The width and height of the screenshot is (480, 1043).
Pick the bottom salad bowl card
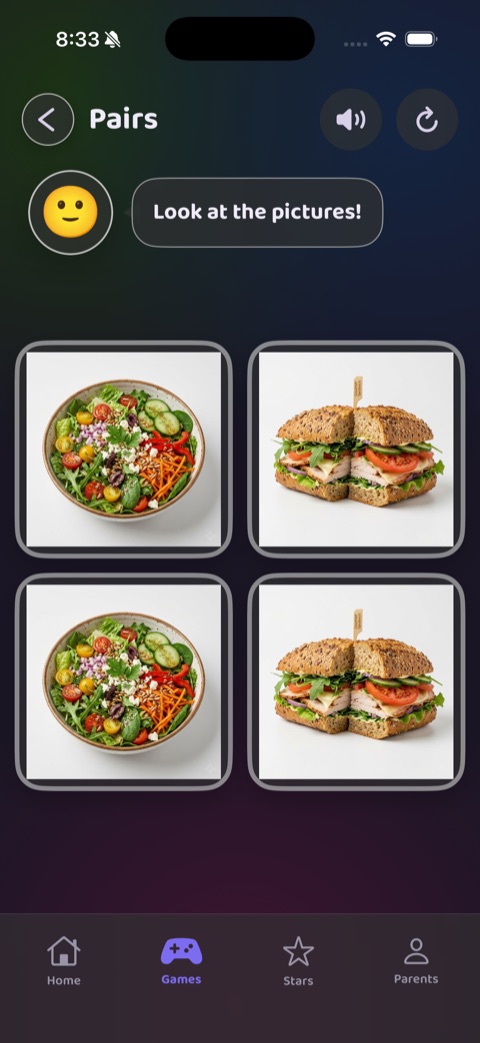point(124,682)
